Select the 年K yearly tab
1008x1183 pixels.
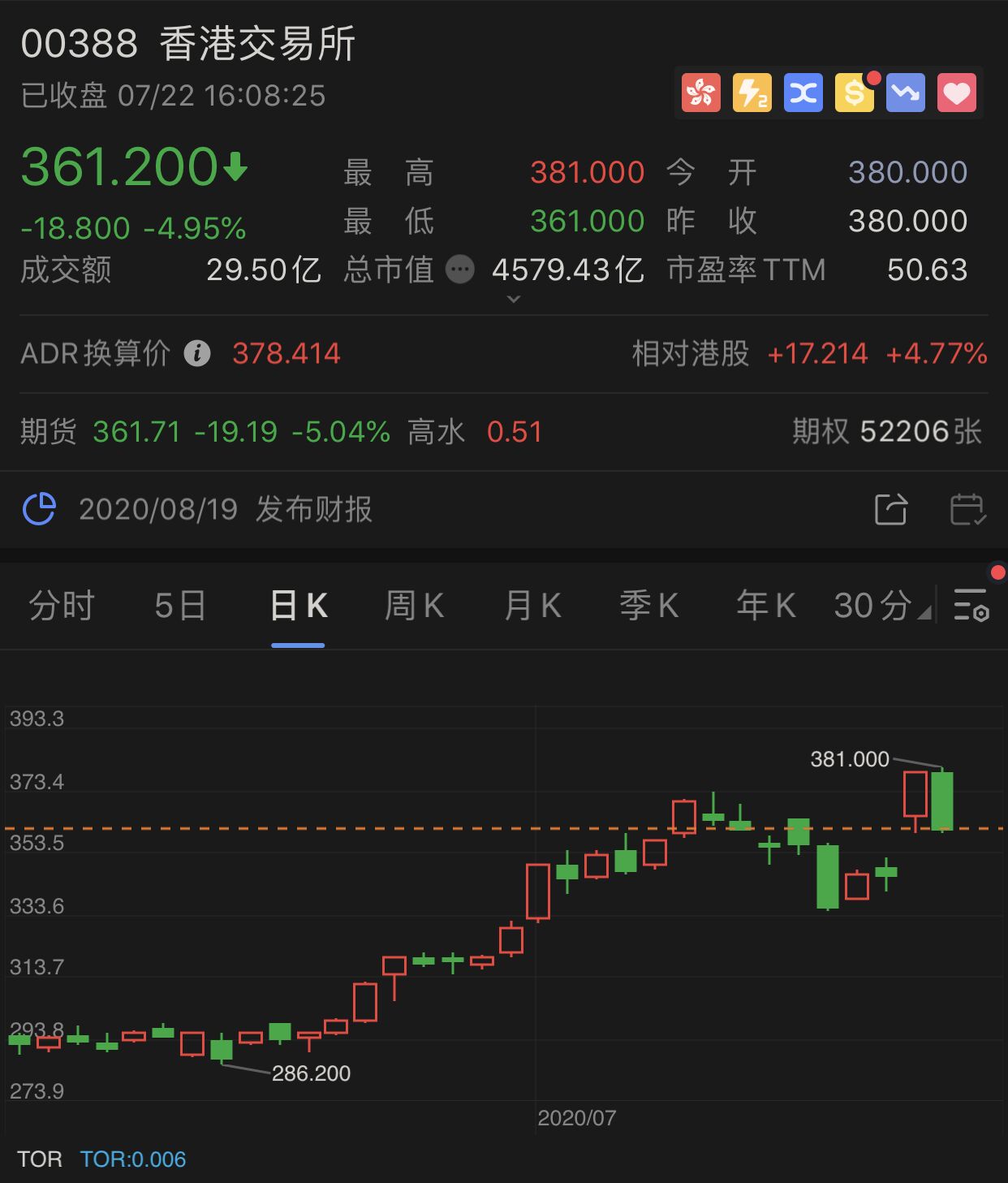click(763, 606)
